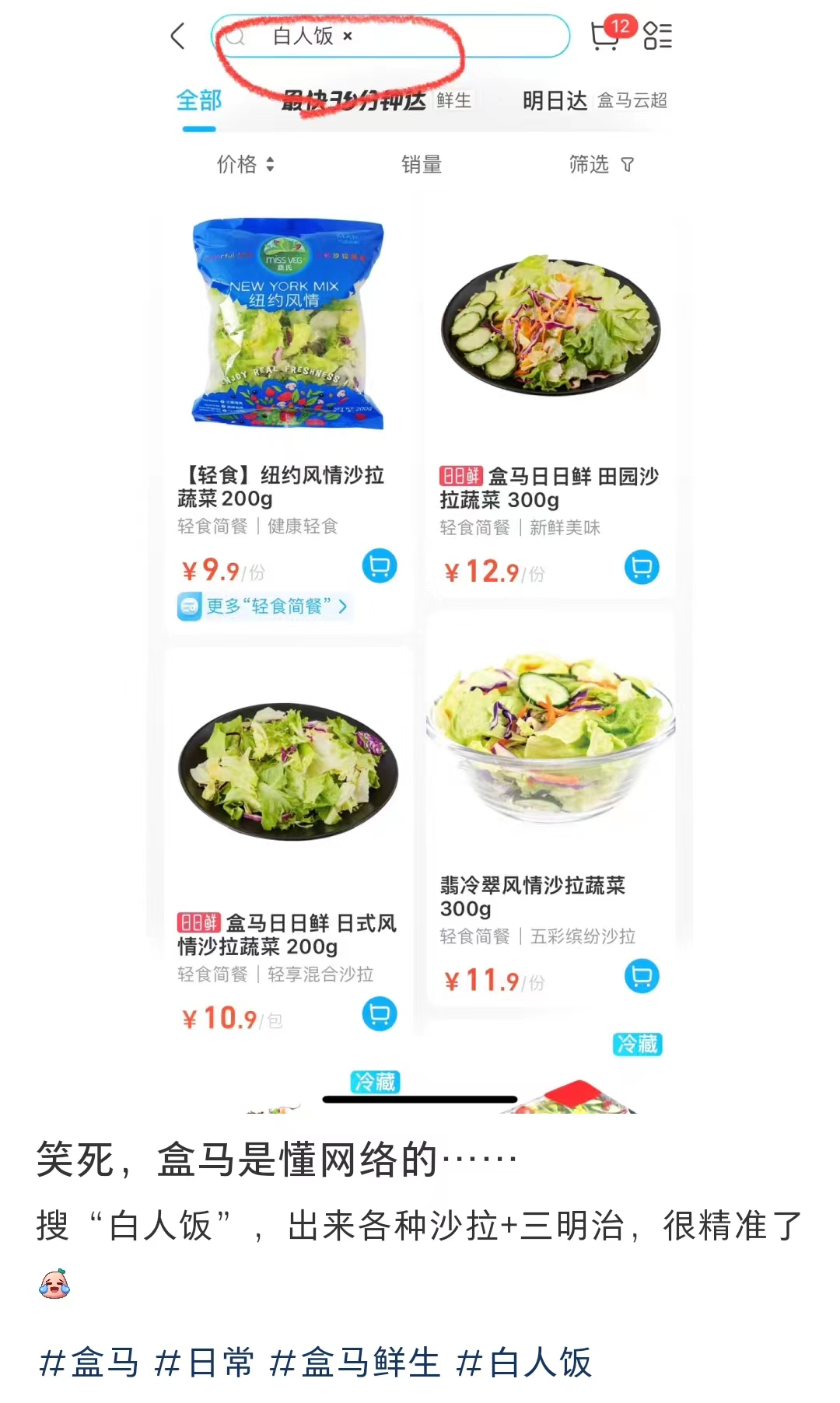Open the #白人饭 hashtag
This screenshot has width=840, height=1403.
click(523, 1363)
